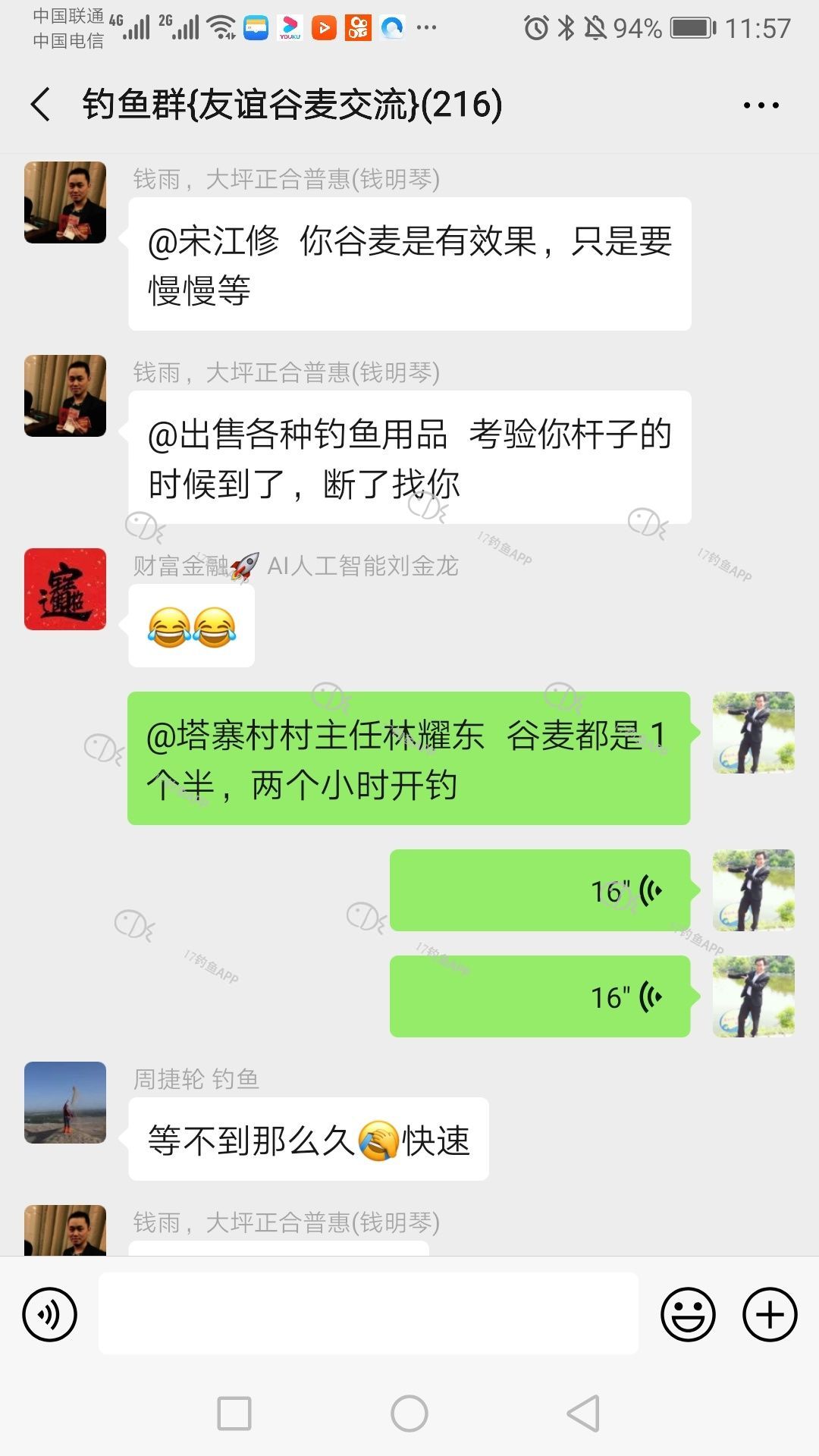Switch to voice message input
The height and width of the screenshot is (1456, 819).
(x=50, y=1314)
